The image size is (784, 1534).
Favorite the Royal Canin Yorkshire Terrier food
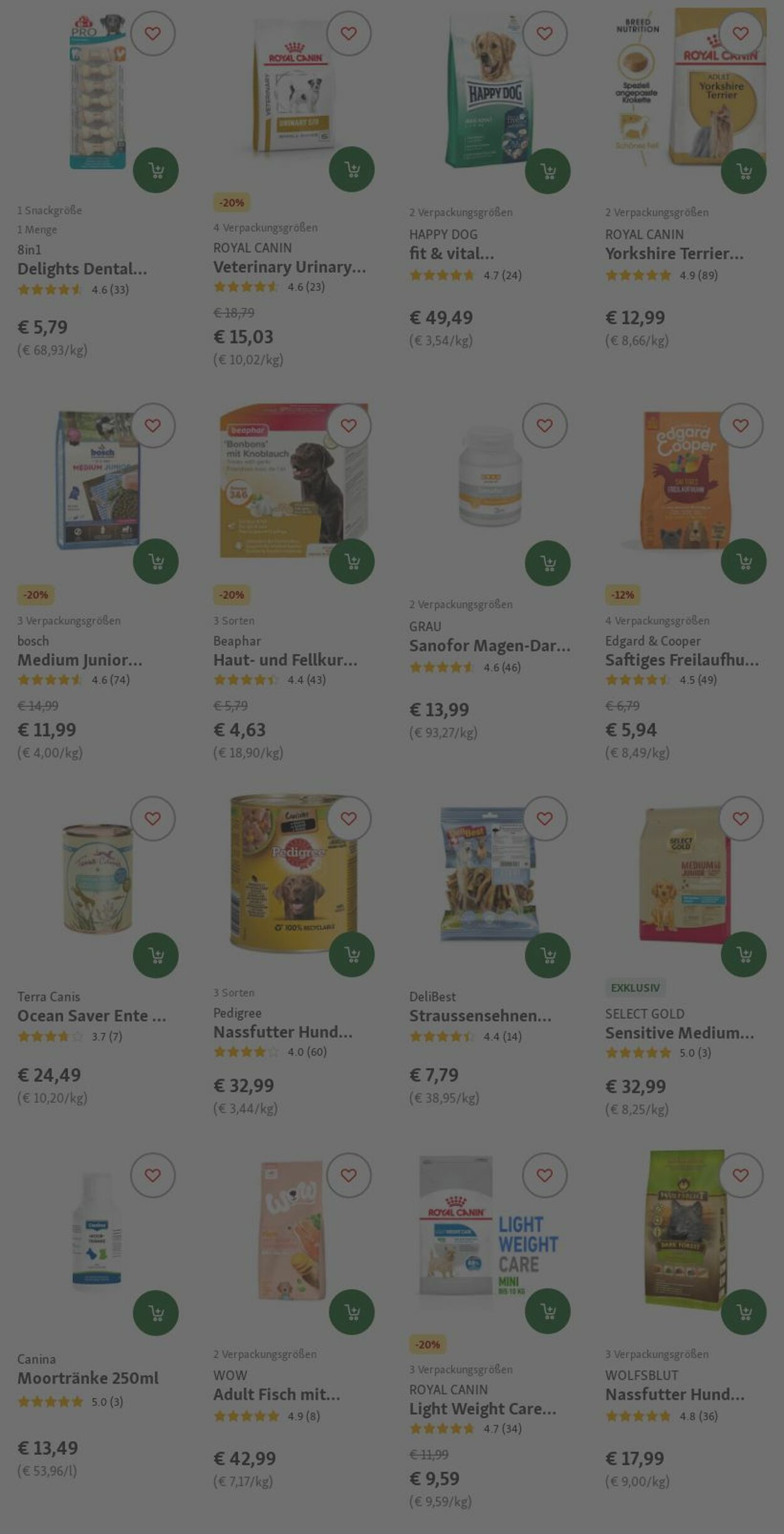(x=740, y=33)
